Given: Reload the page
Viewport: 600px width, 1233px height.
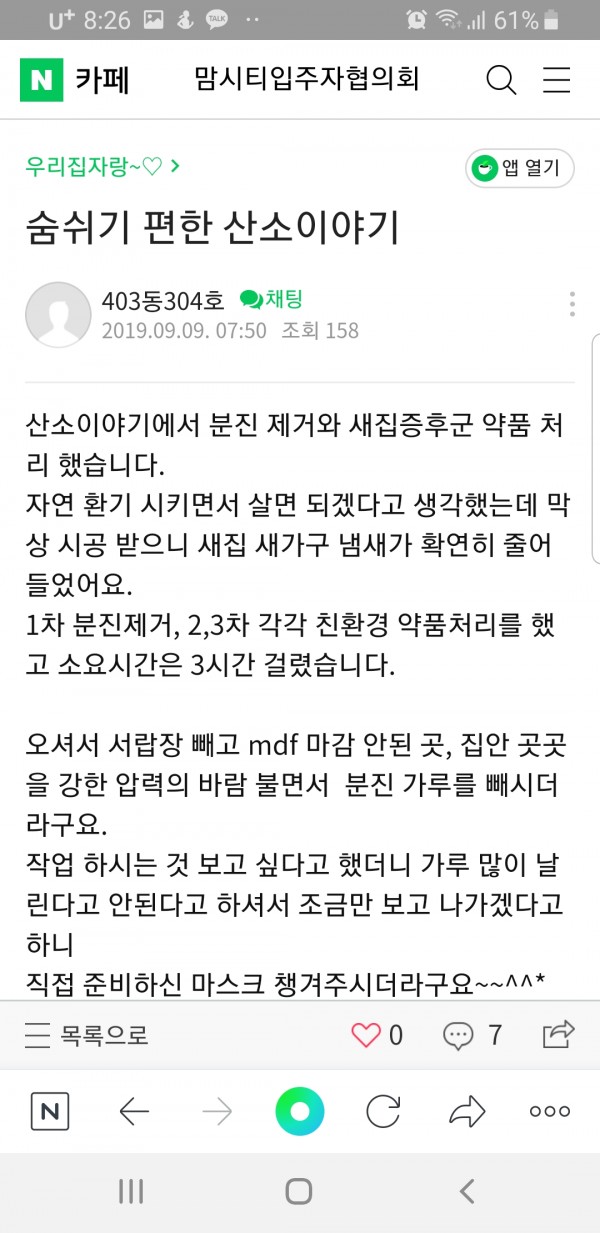Looking at the screenshot, I should (383, 1111).
